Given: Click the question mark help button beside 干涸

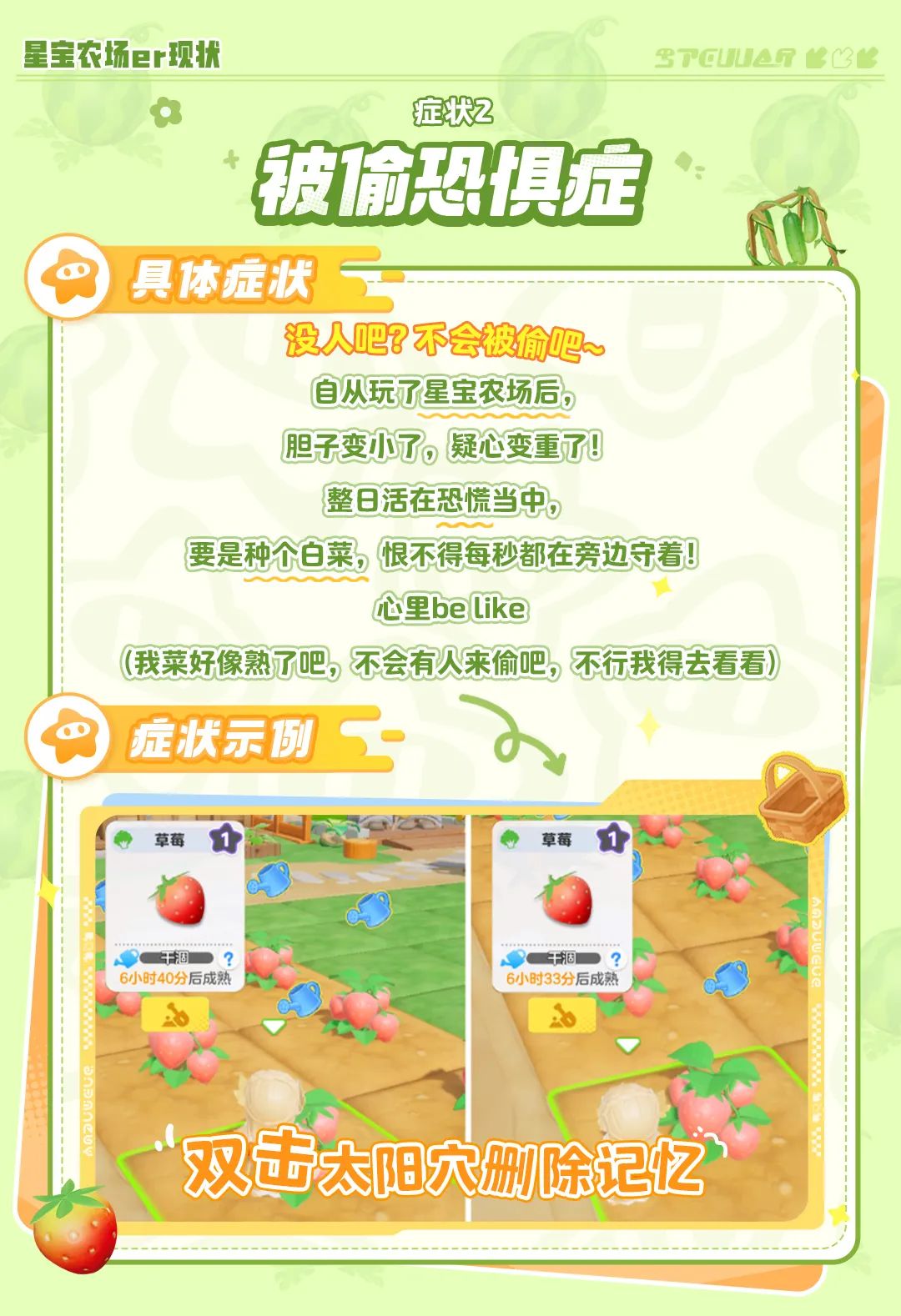Looking at the screenshot, I should click(228, 958).
